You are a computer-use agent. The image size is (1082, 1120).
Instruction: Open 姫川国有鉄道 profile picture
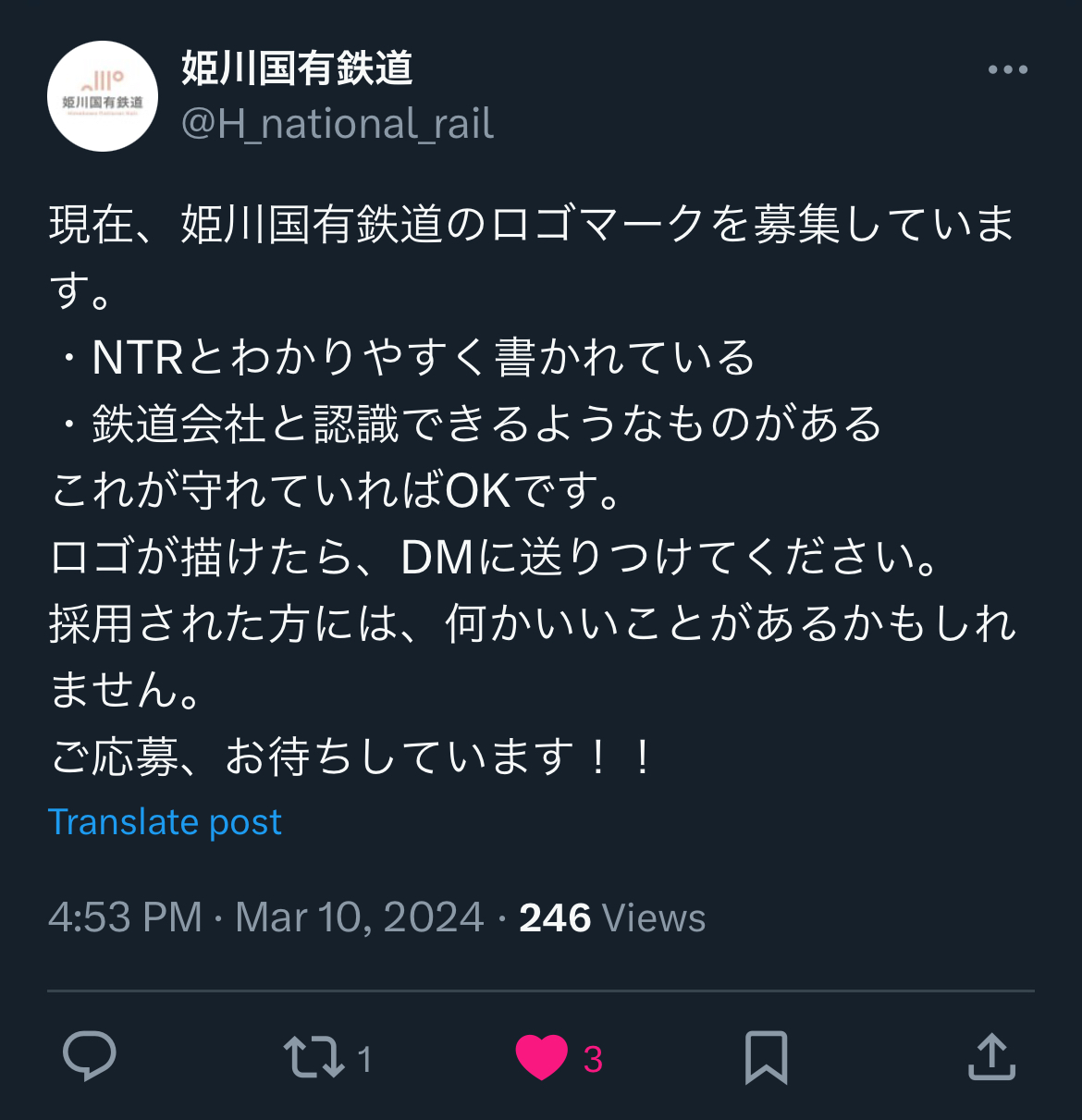click(x=103, y=96)
